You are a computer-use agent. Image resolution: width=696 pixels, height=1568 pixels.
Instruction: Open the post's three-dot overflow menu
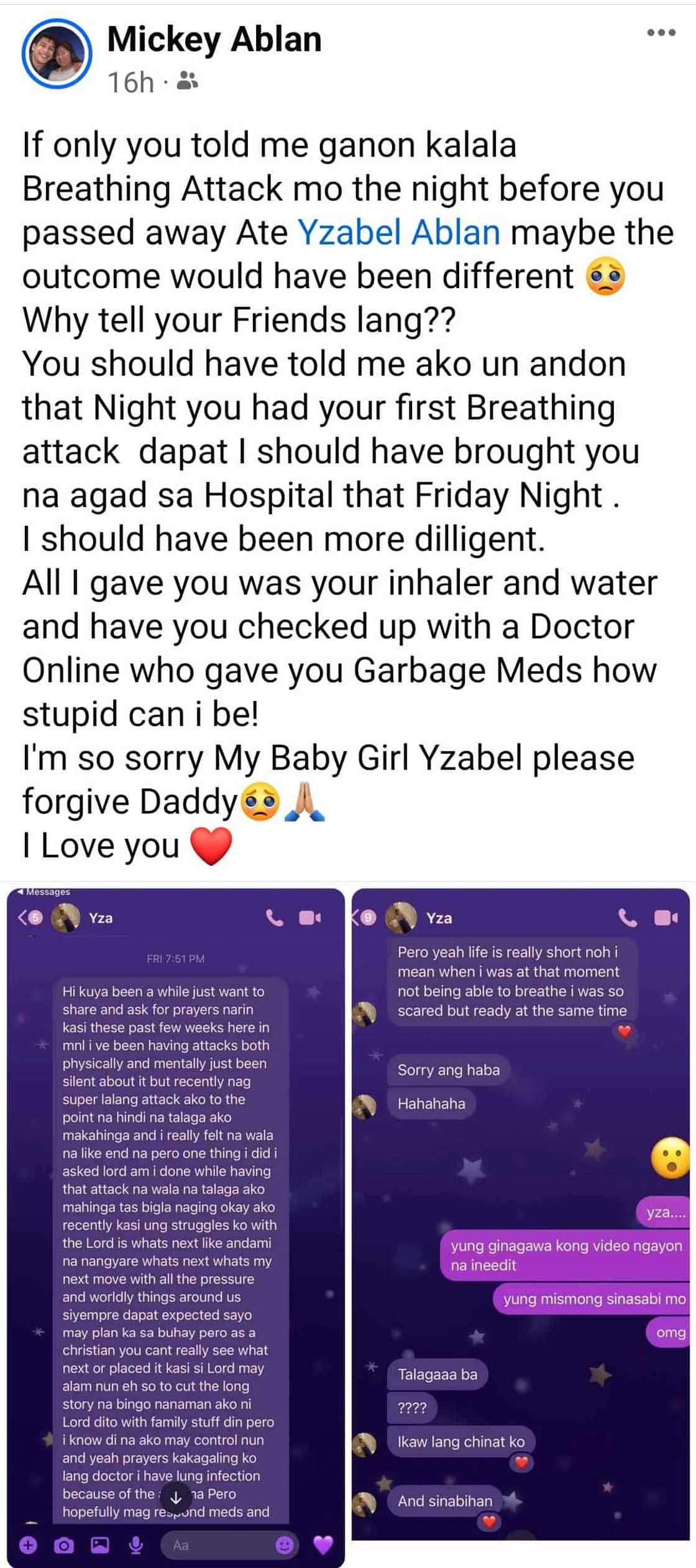[x=661, y=33]
